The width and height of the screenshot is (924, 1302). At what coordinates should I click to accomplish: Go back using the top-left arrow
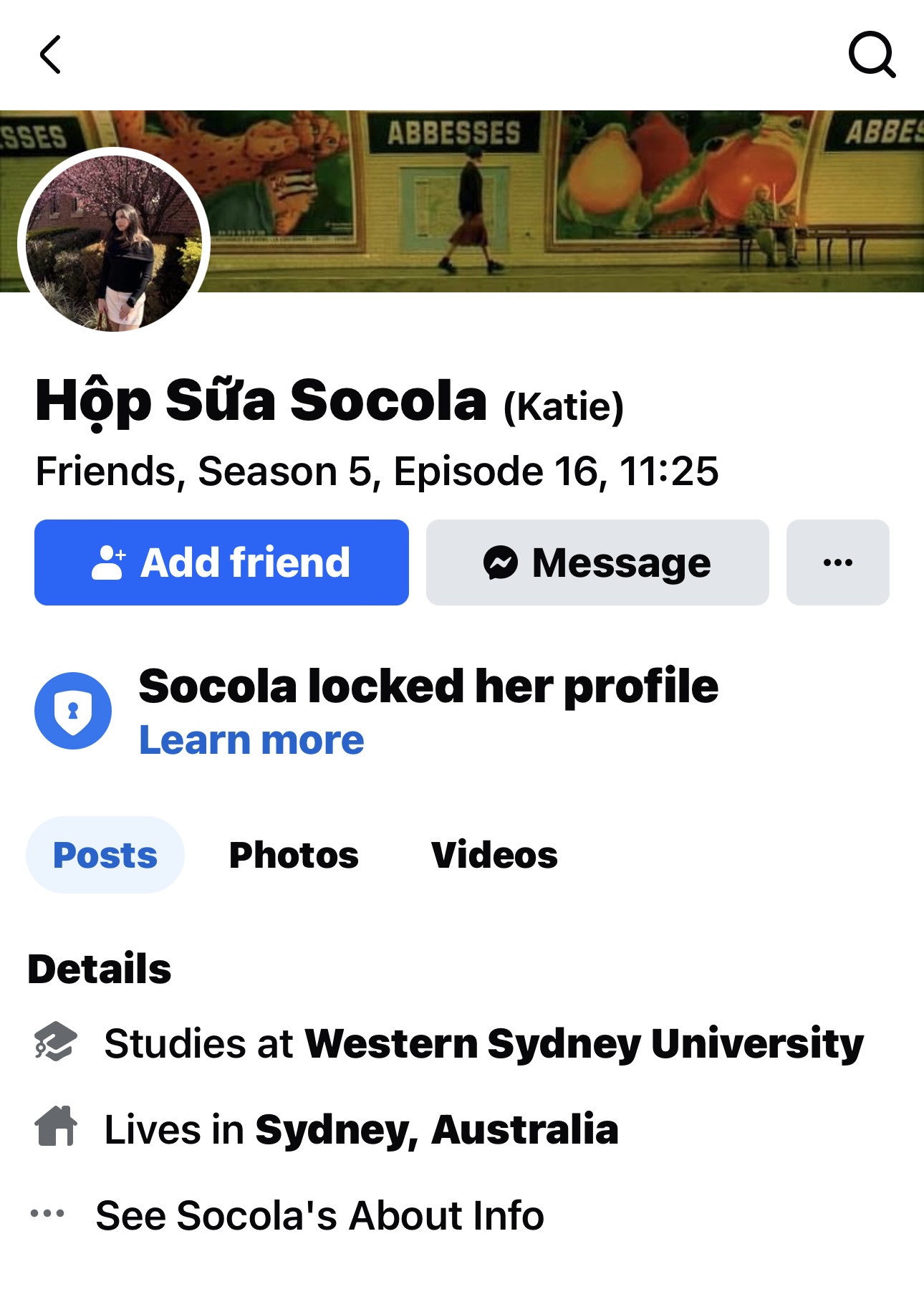click(x=50, y=55)
